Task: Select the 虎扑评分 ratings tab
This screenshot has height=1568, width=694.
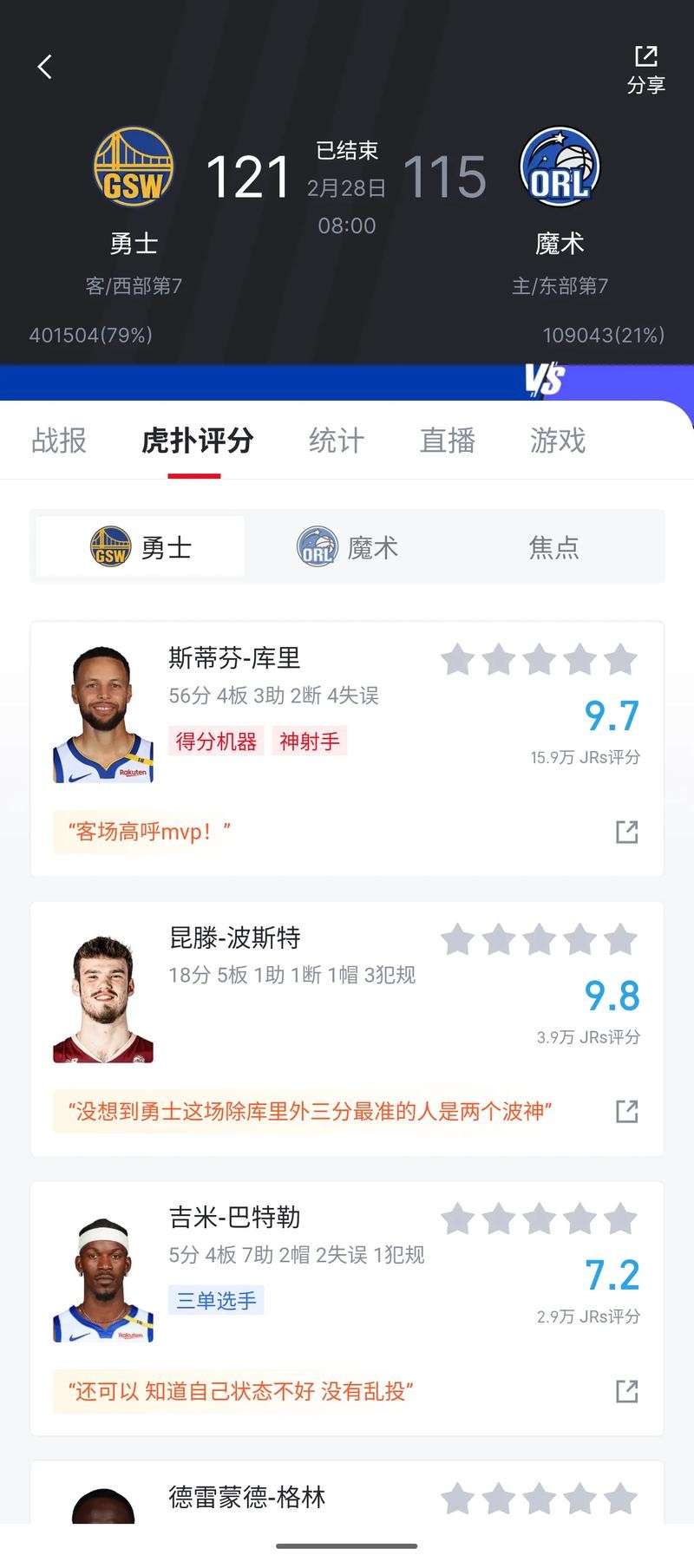Action: 193,441
